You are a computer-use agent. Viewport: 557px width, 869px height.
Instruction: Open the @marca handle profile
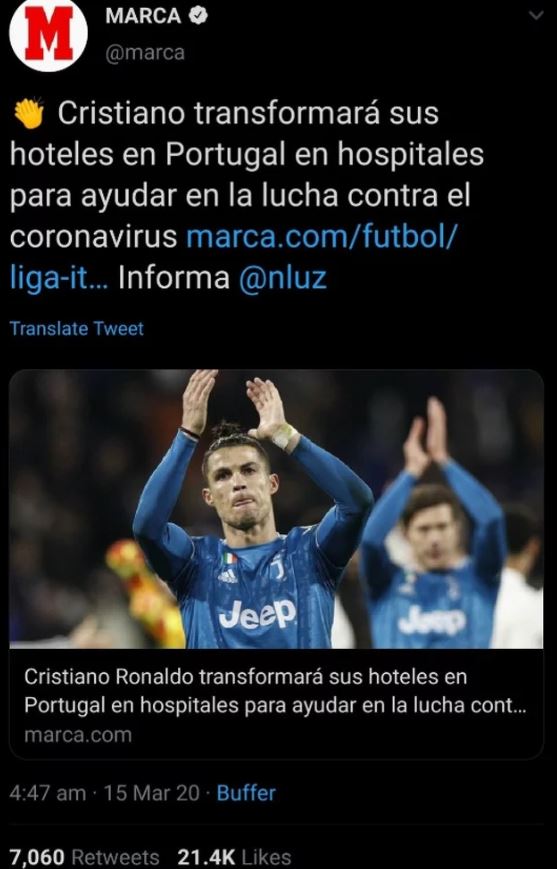point(145,53)
